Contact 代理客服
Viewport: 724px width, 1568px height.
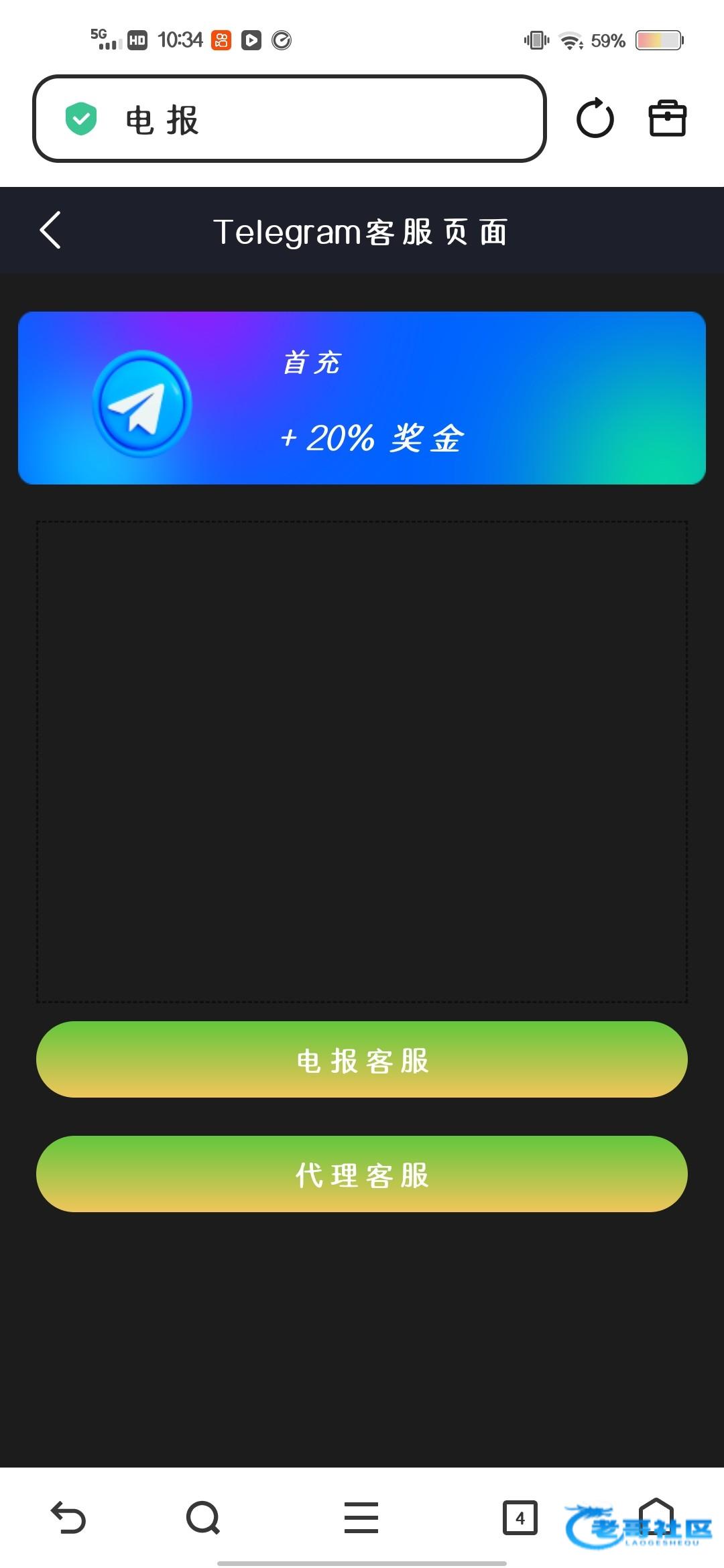pos(362,1174)
